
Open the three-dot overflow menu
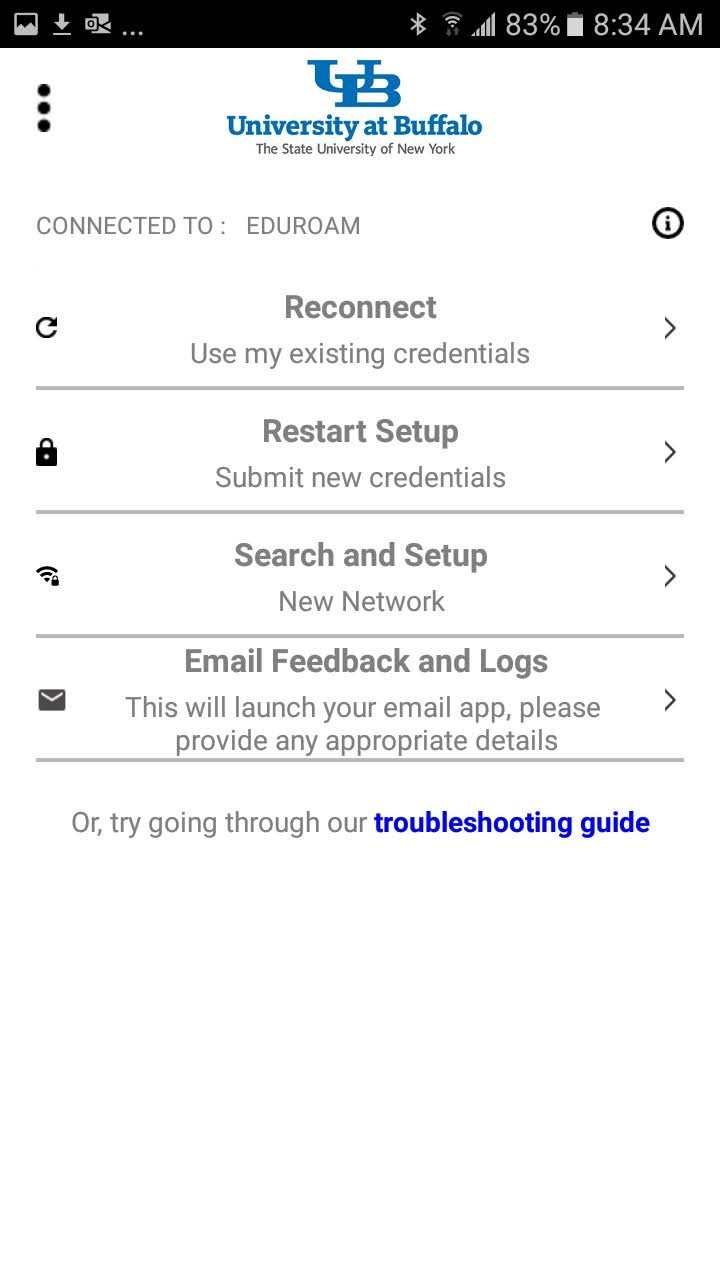tap(43, 108)
